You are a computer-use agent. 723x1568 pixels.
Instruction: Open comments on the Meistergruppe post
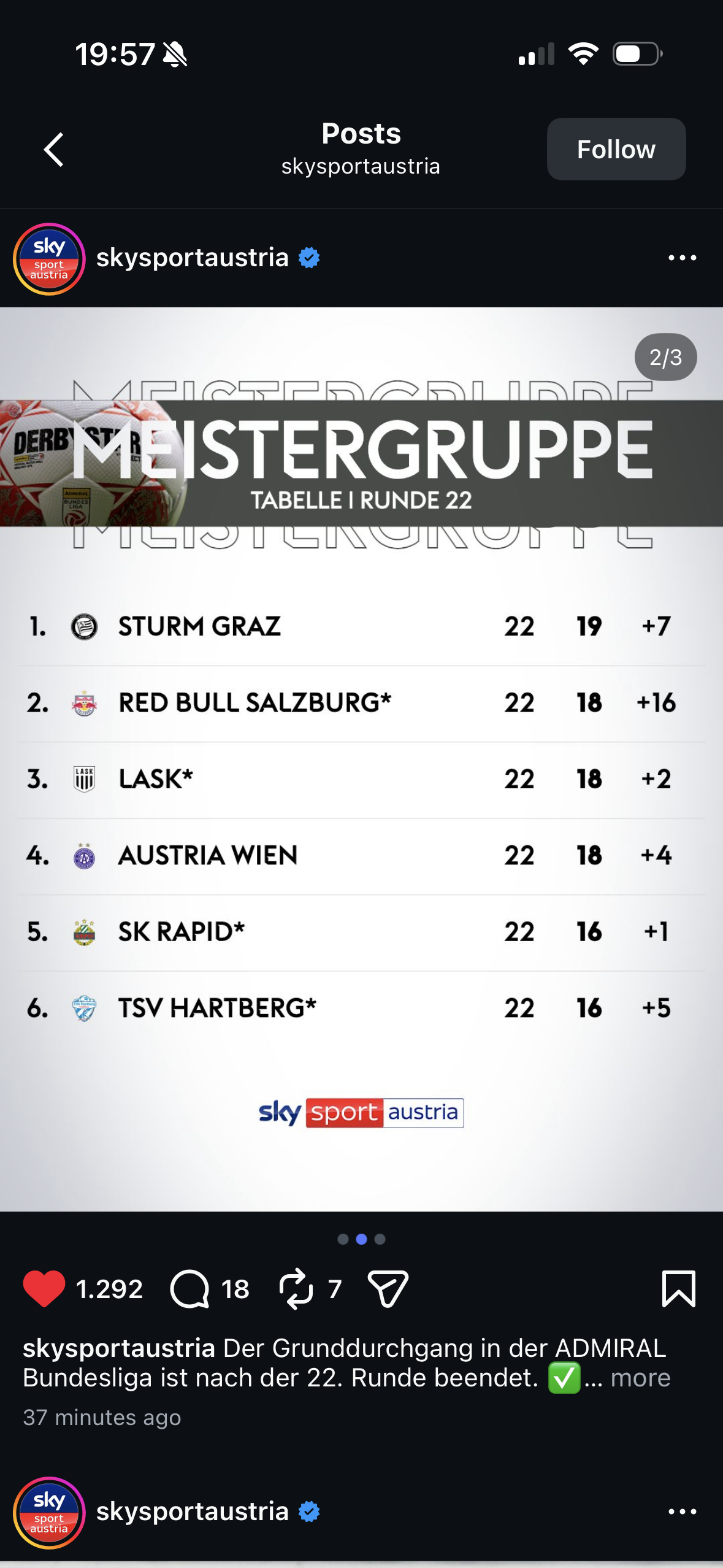(x=190, y=1289)
